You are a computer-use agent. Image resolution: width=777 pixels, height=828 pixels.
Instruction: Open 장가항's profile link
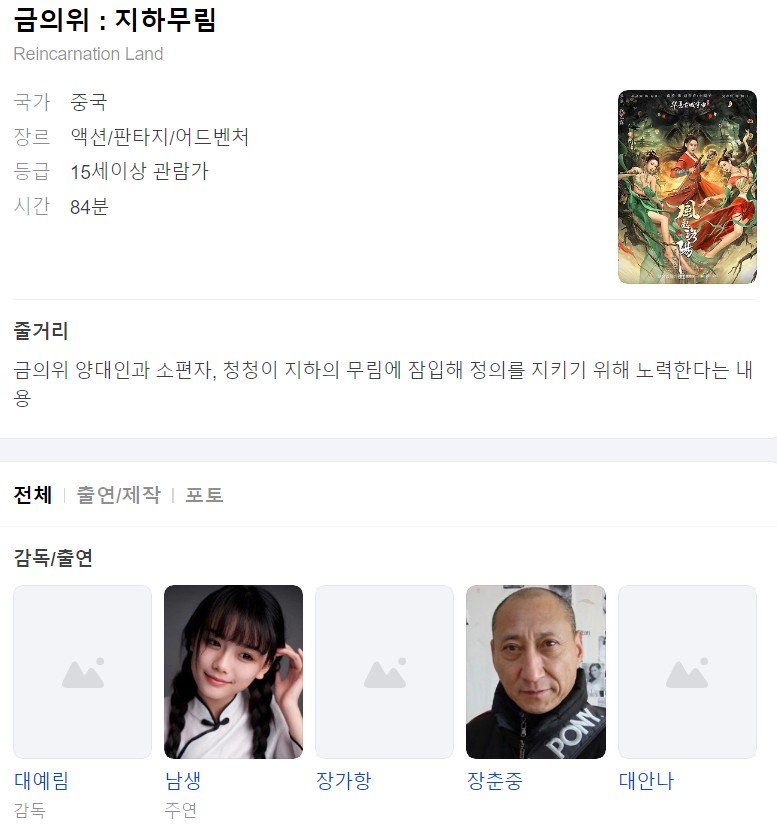pyautogui.click(x=344, y=781)
